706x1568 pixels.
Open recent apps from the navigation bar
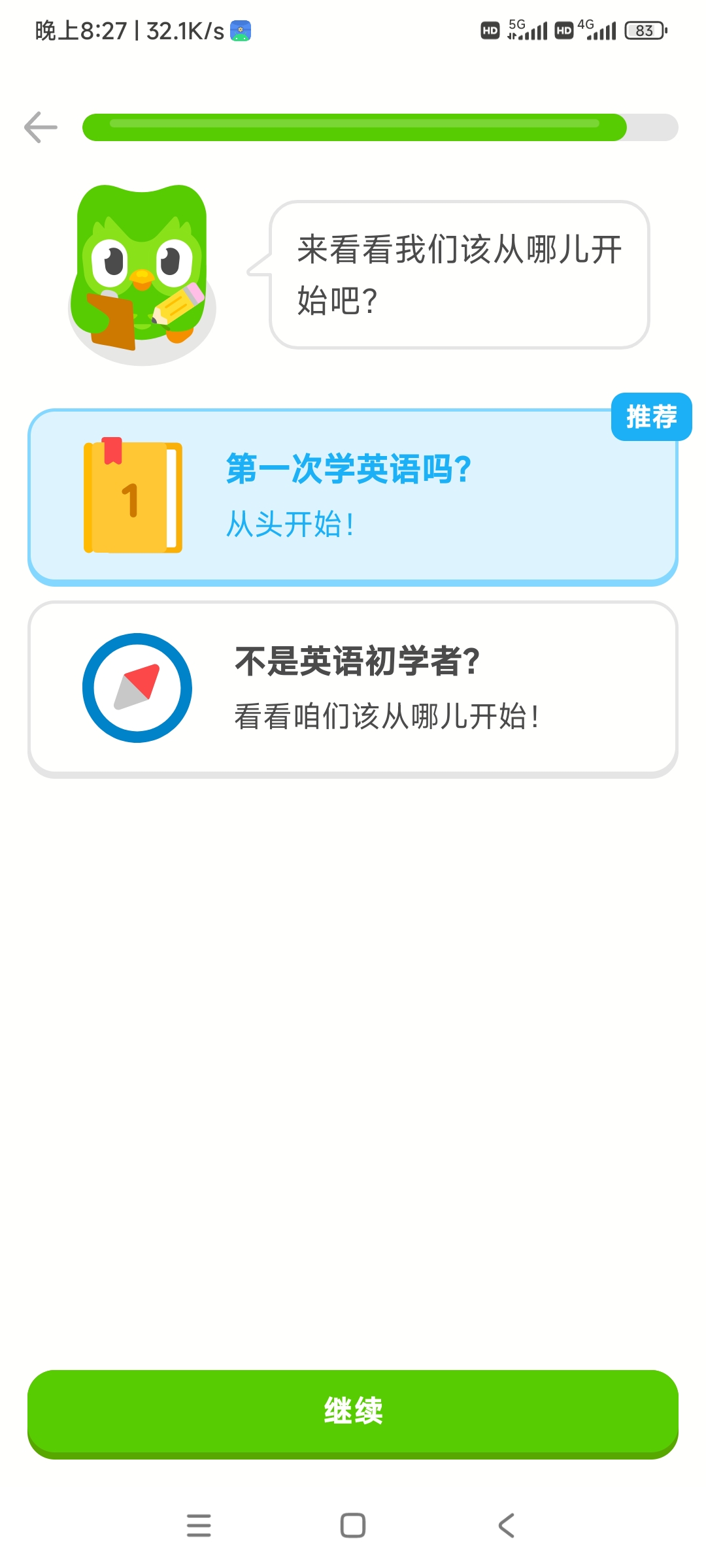pyautogui.click(x=199, y=1526)
